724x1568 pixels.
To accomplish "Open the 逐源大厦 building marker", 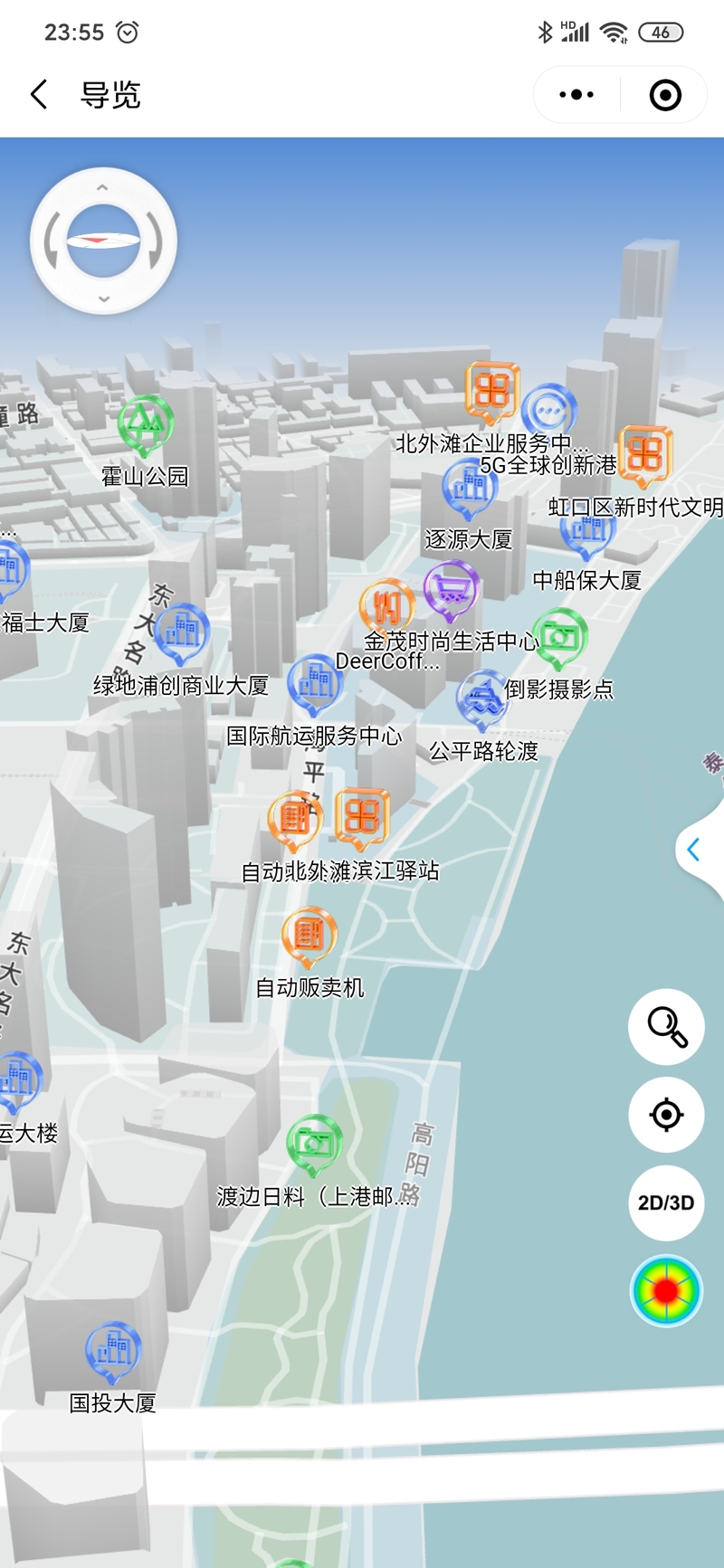I will click(469, 486).
